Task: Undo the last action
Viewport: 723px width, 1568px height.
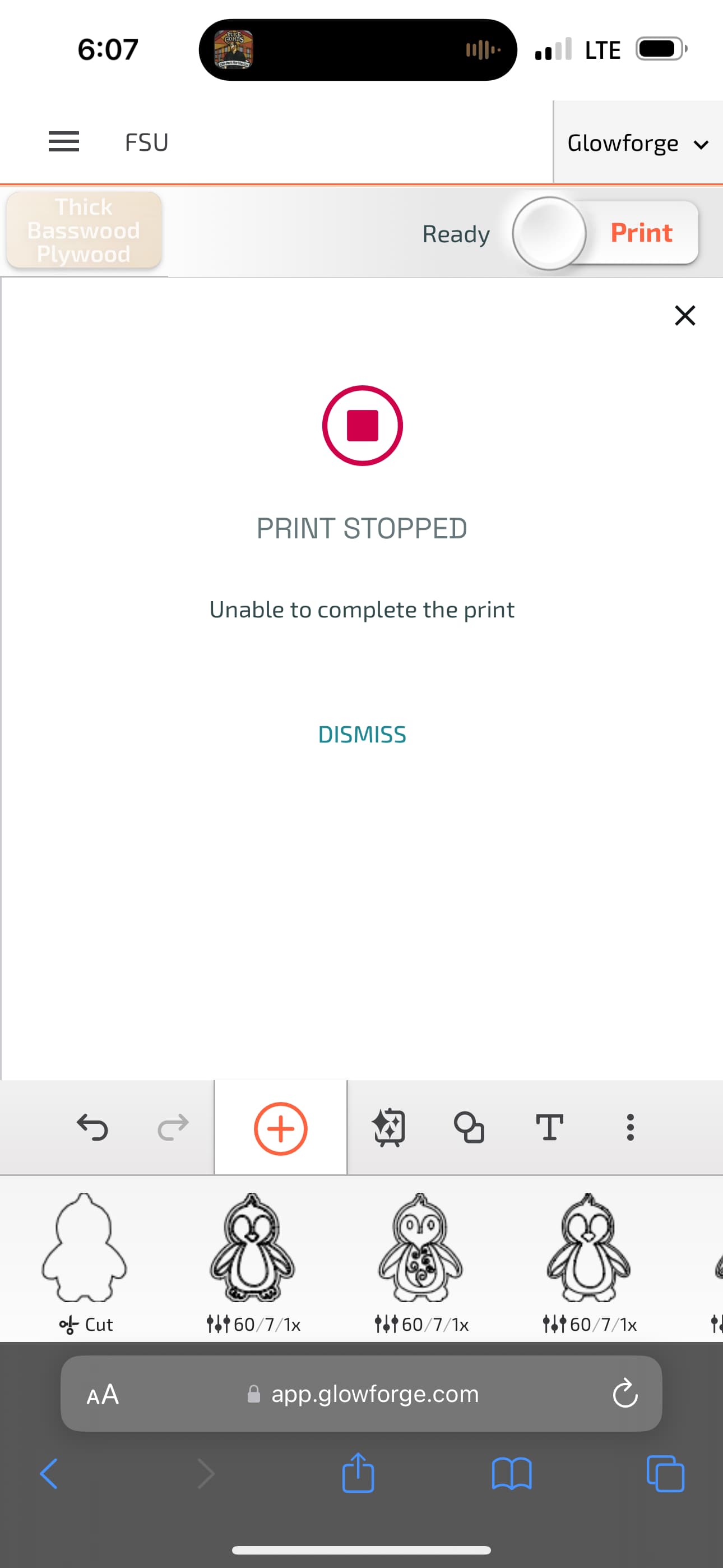Action: [x=92, y=1127]
